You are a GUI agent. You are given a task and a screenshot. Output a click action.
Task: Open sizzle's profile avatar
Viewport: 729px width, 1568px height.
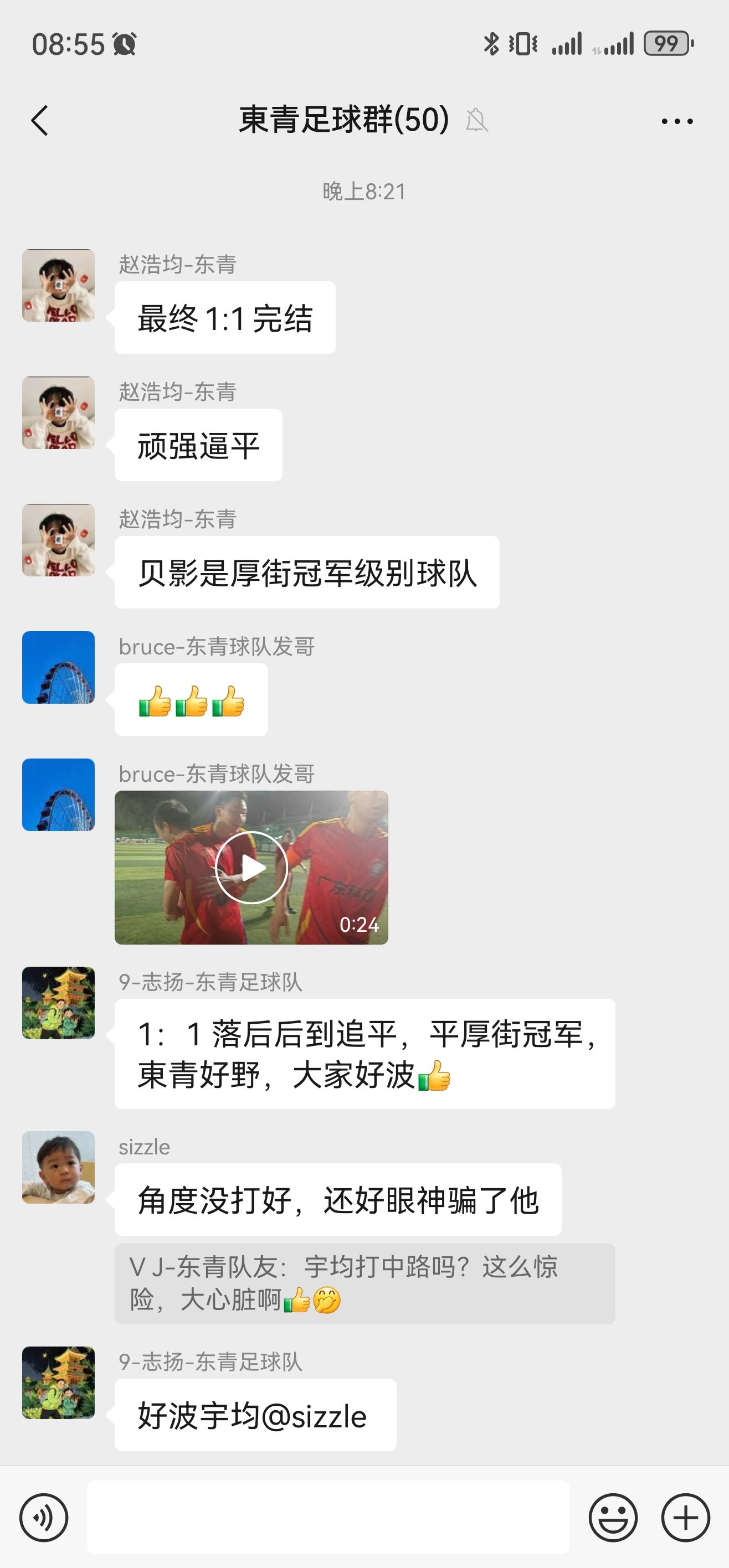point(59,1168)
